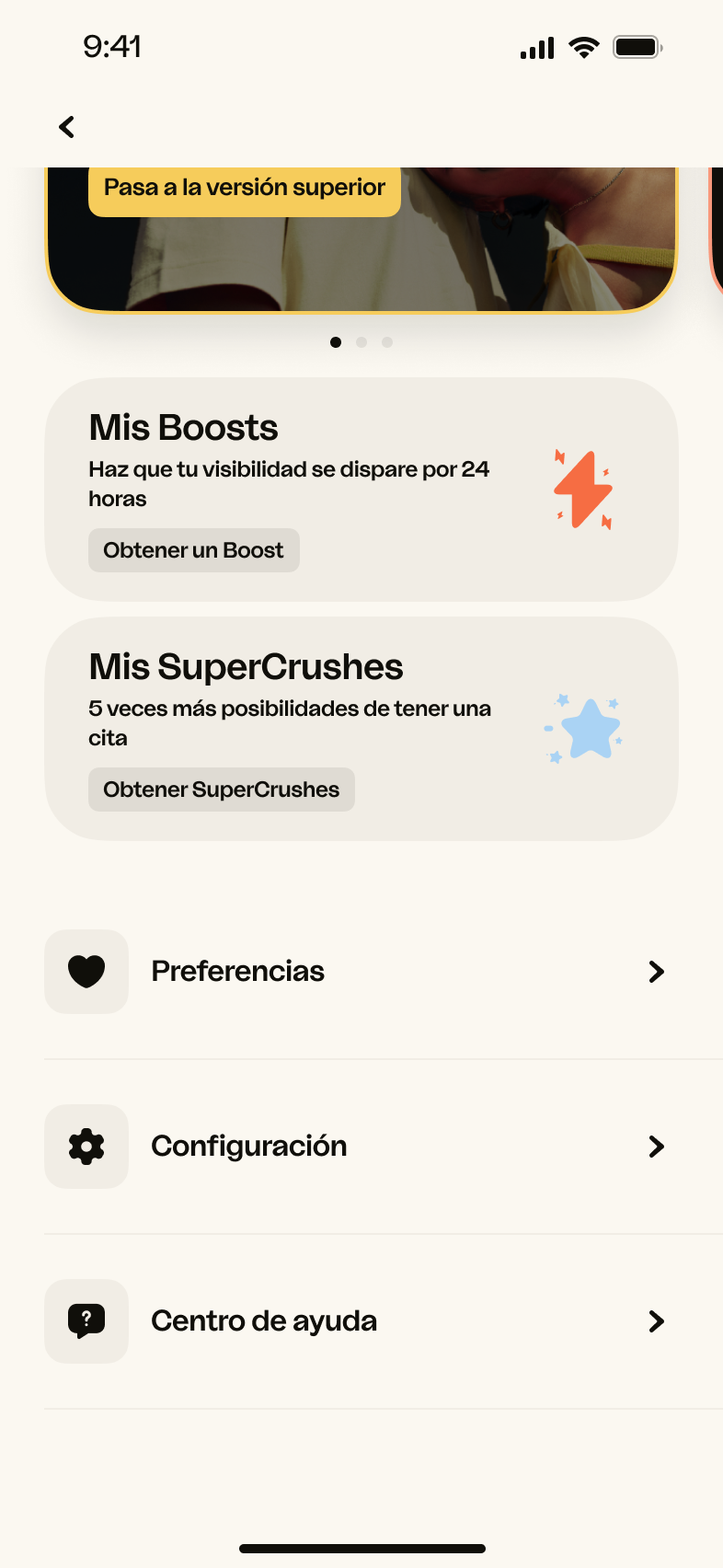Open Centro de ayuda
Image resolution: width=723 pixels, height=1568 pixels.
[x=361, y=1321]
